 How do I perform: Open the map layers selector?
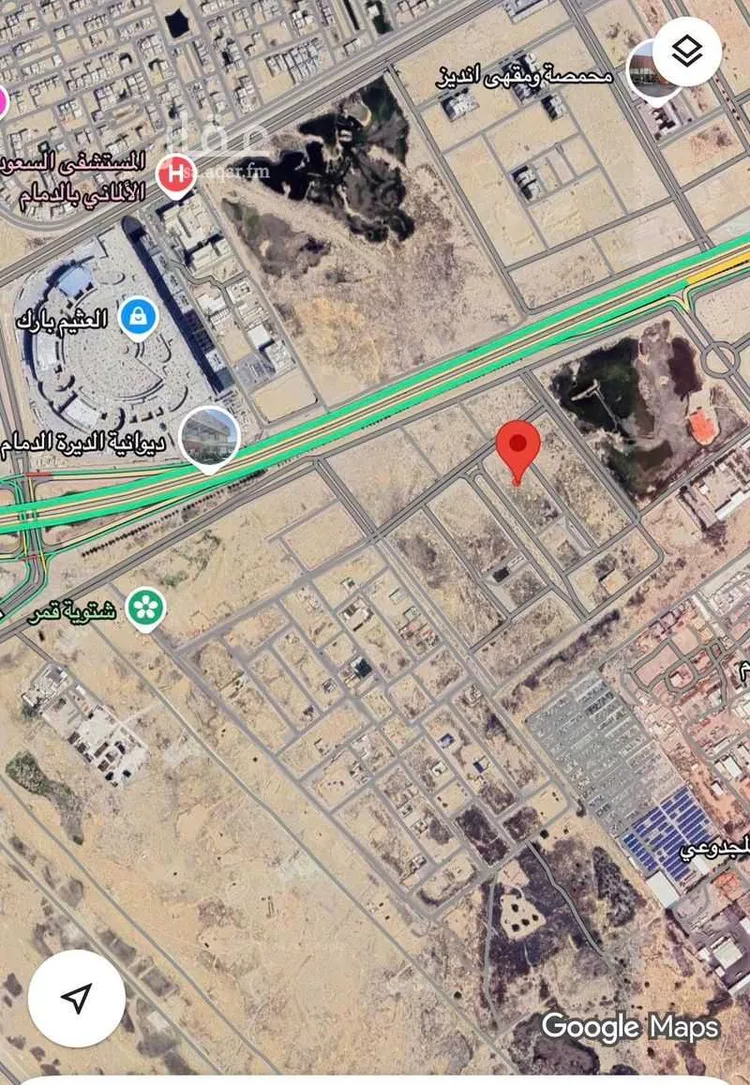688,51
